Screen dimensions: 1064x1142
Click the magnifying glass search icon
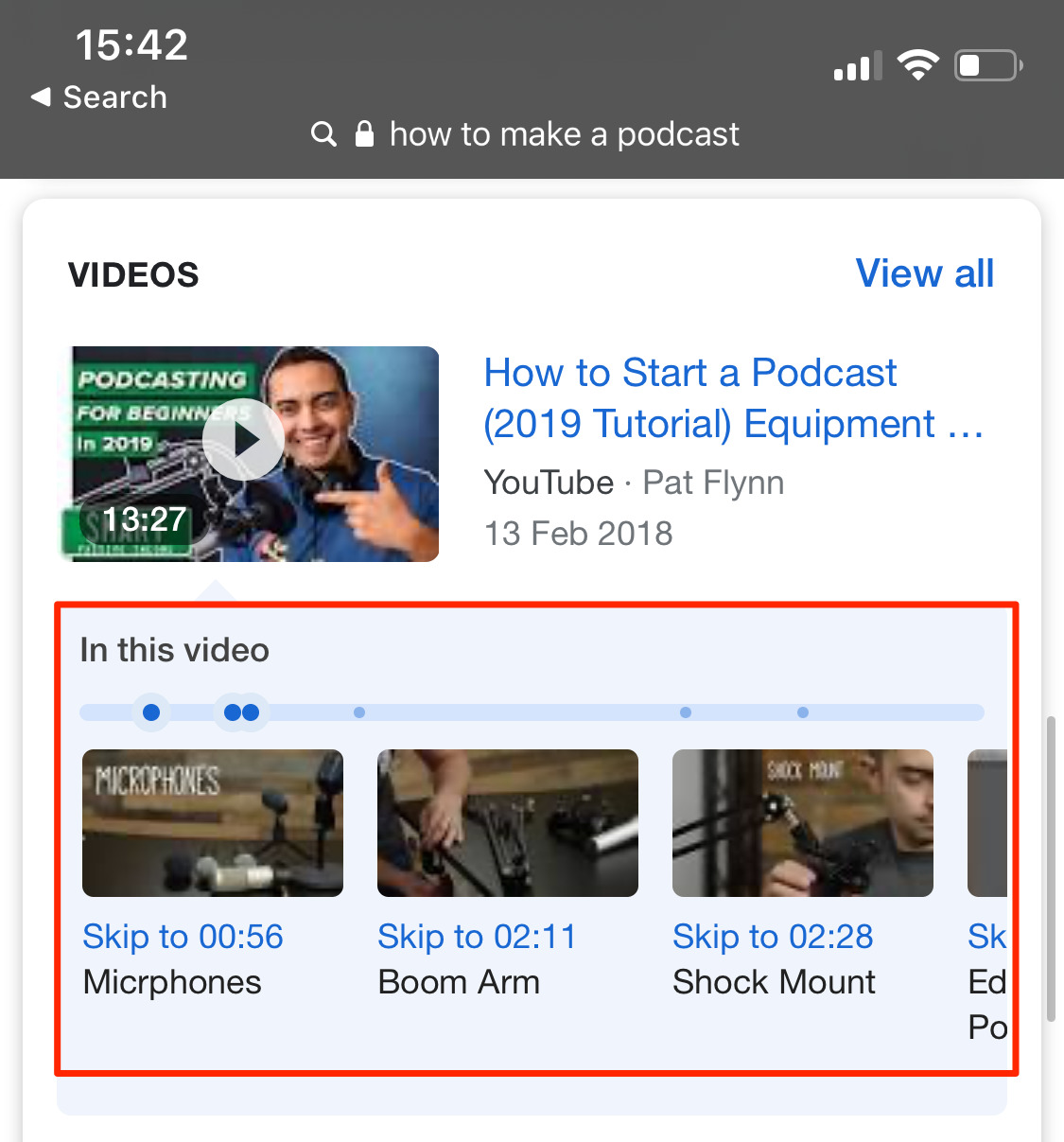click(323, 134)
